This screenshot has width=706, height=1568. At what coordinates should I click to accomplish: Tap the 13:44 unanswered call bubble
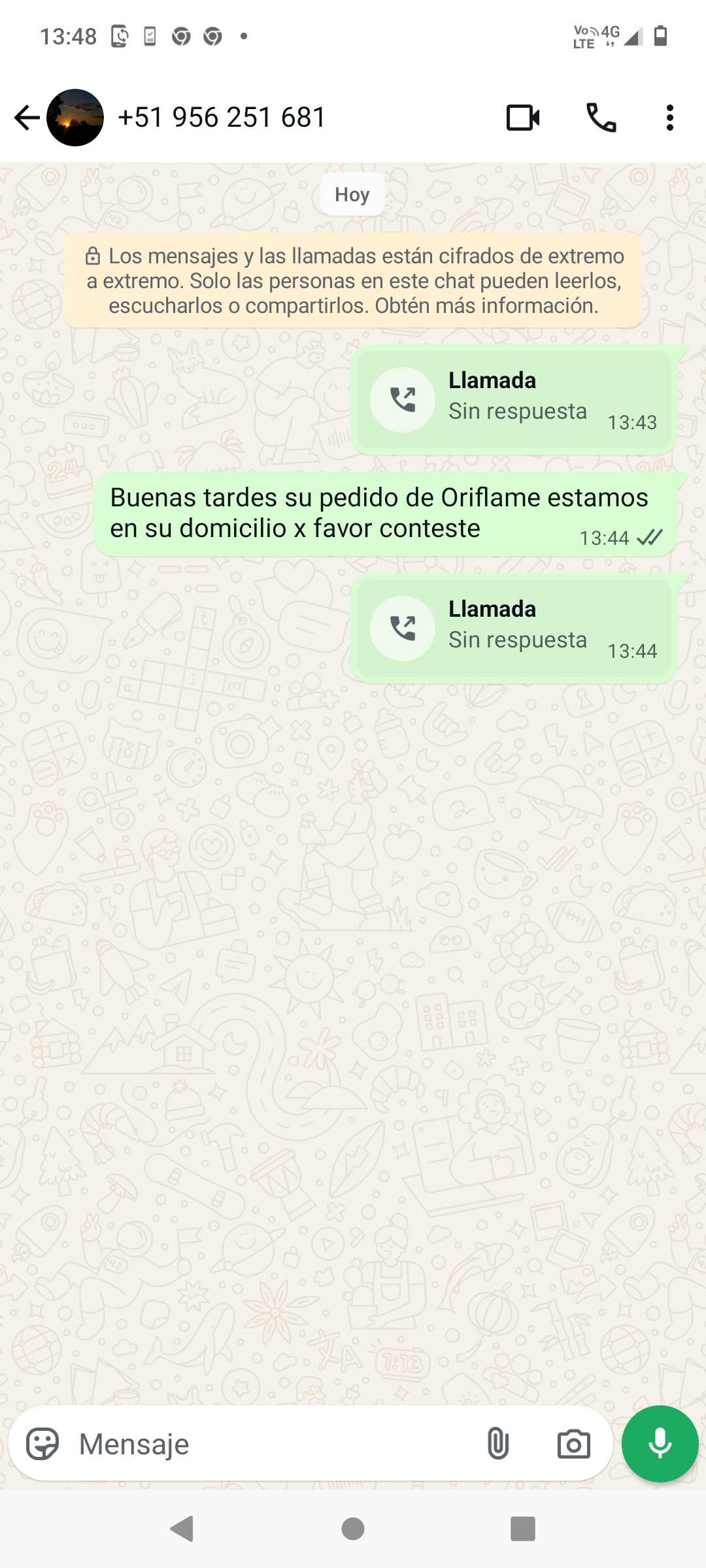coord(514,628)
